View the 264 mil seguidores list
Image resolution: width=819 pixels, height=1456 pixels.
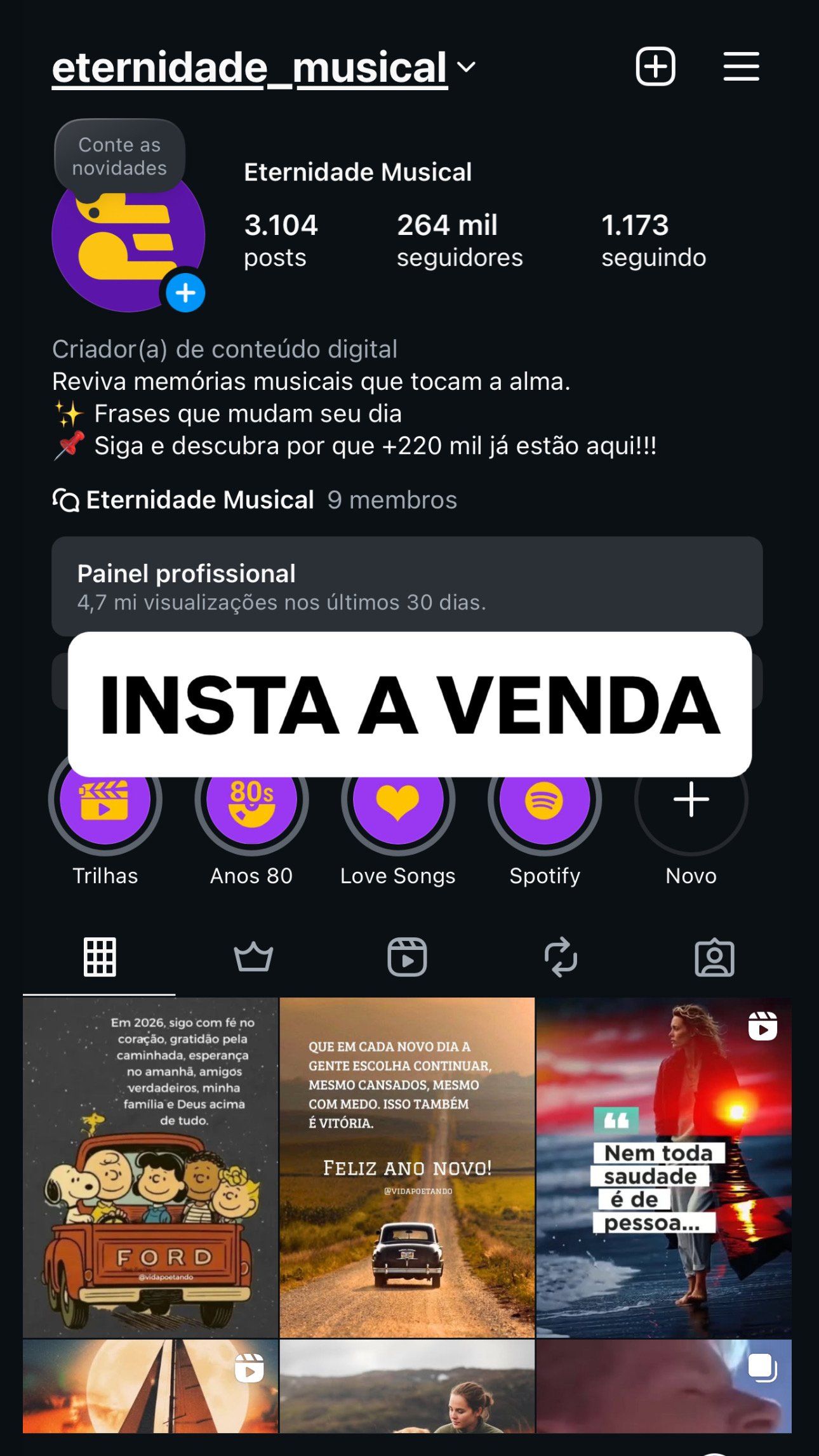459,240
